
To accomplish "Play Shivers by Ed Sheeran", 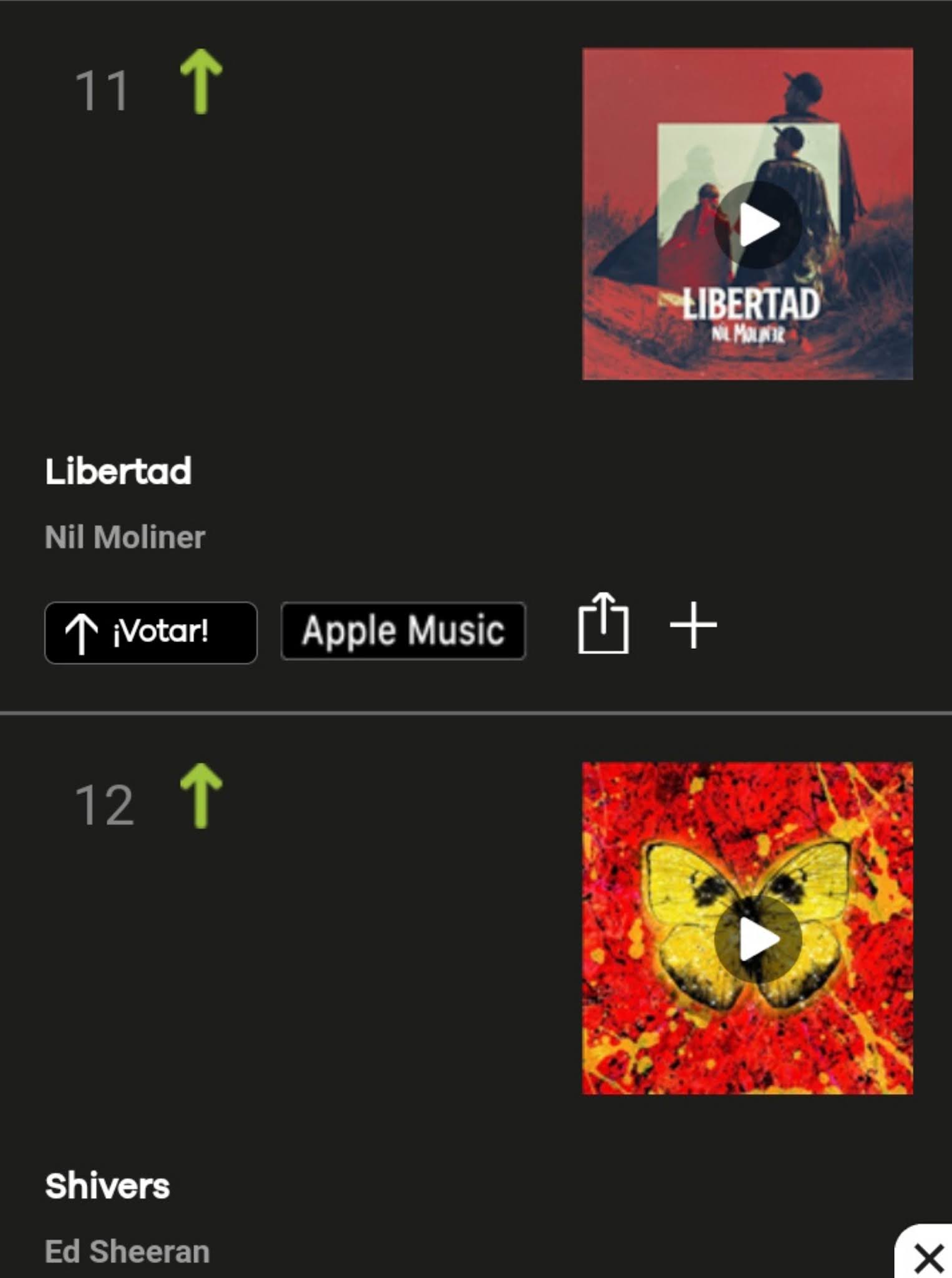I will (757, 939).
